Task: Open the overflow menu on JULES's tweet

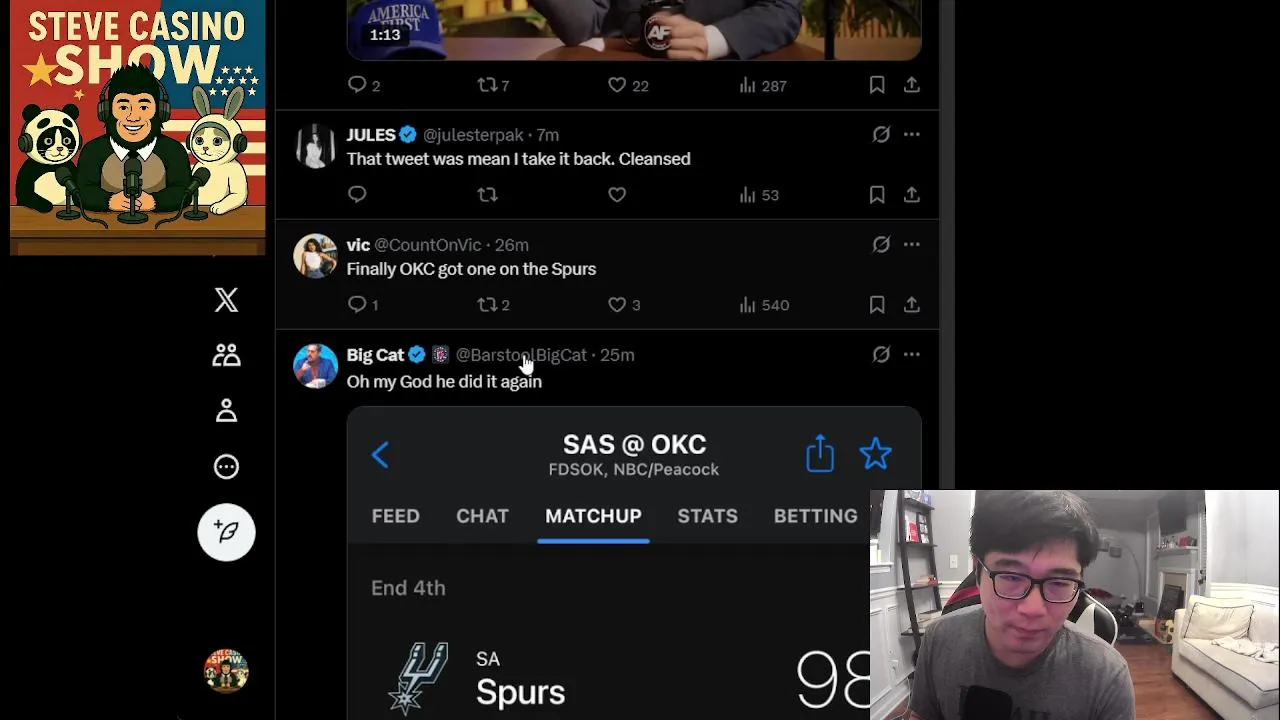Action: (x=912, y=134)
